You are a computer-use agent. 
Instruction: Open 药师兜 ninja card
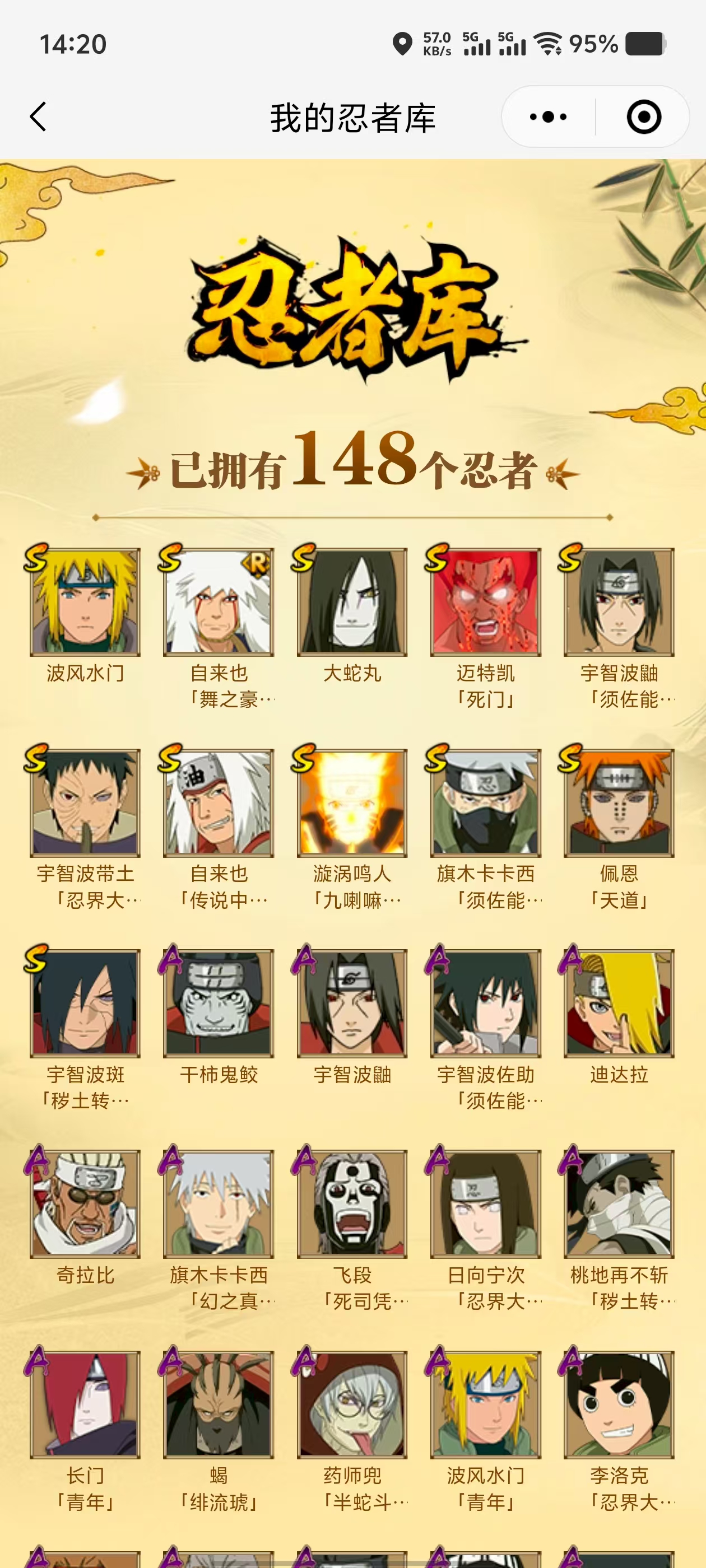pyautogui.click(x=352, y=1404)
